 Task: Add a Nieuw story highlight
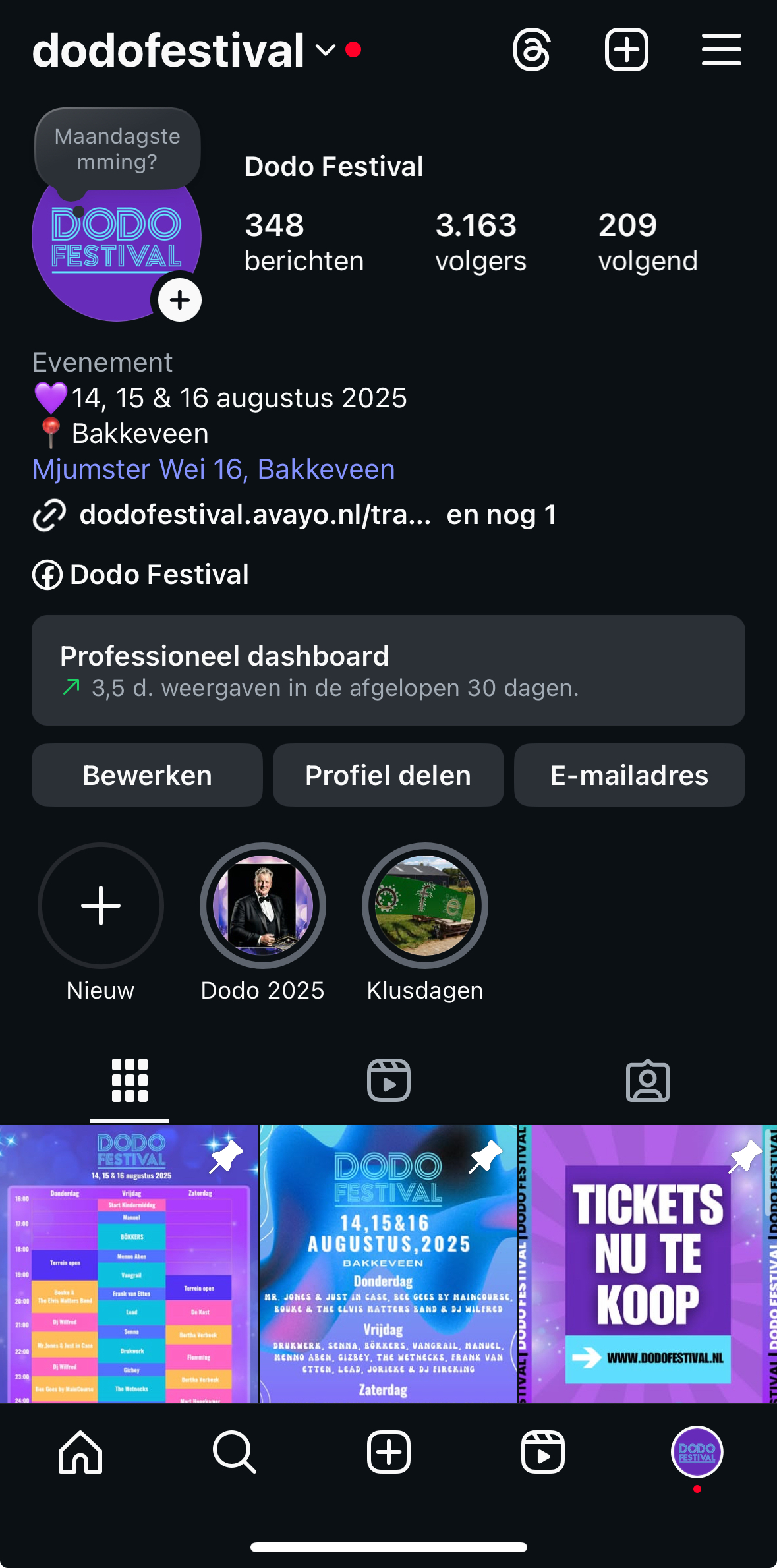point(101,906)
